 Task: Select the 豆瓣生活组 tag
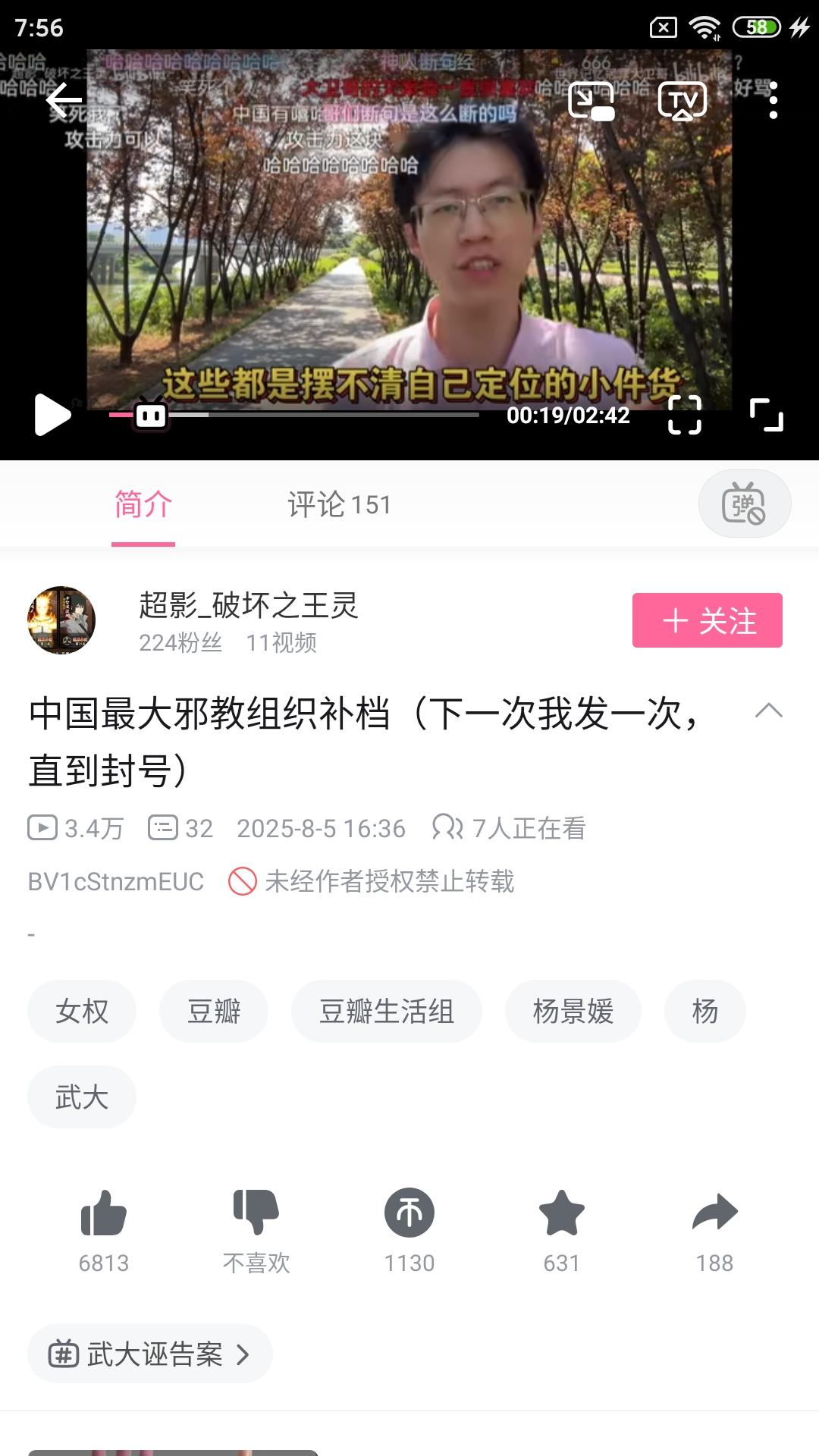click(386, 1012)
